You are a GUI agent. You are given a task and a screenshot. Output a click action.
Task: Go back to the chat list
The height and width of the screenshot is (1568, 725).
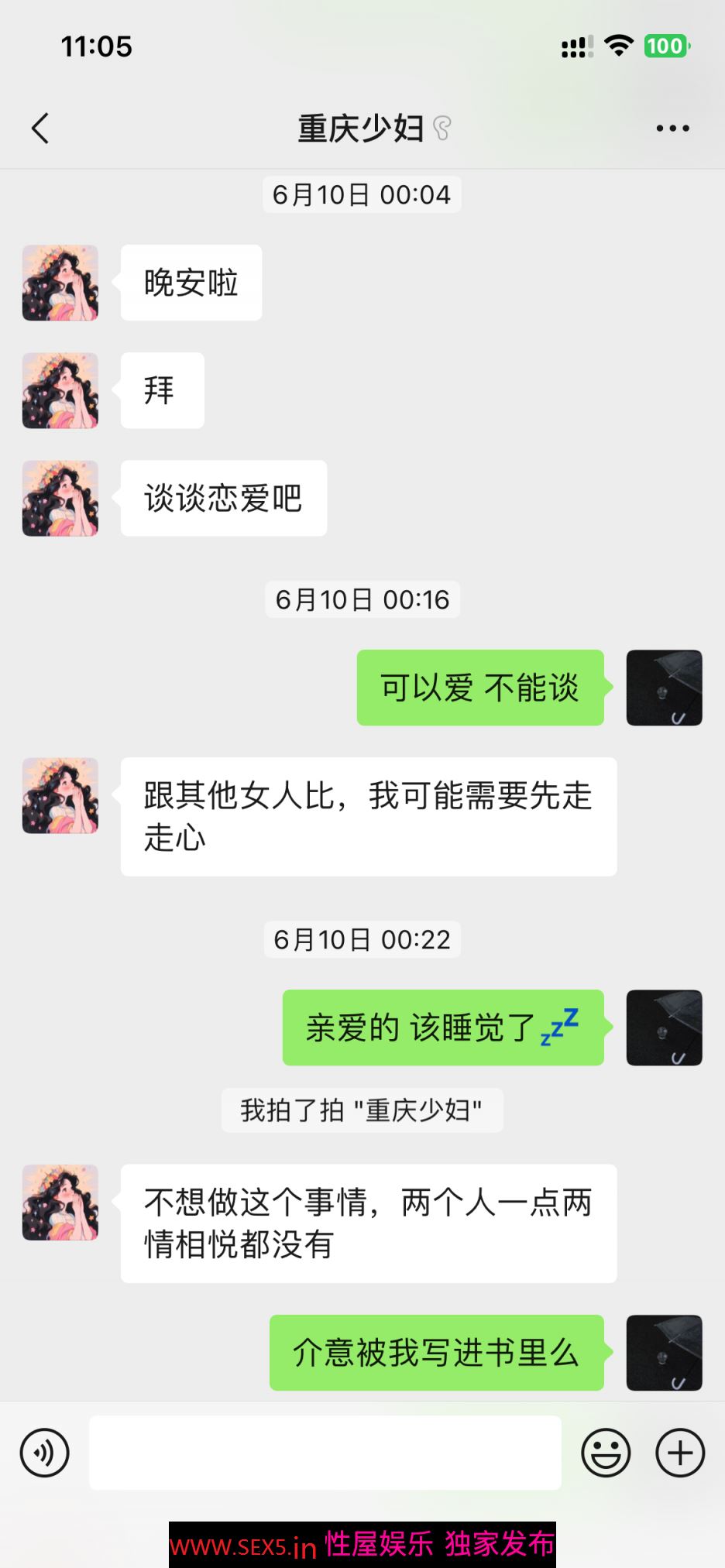point(40,129)
